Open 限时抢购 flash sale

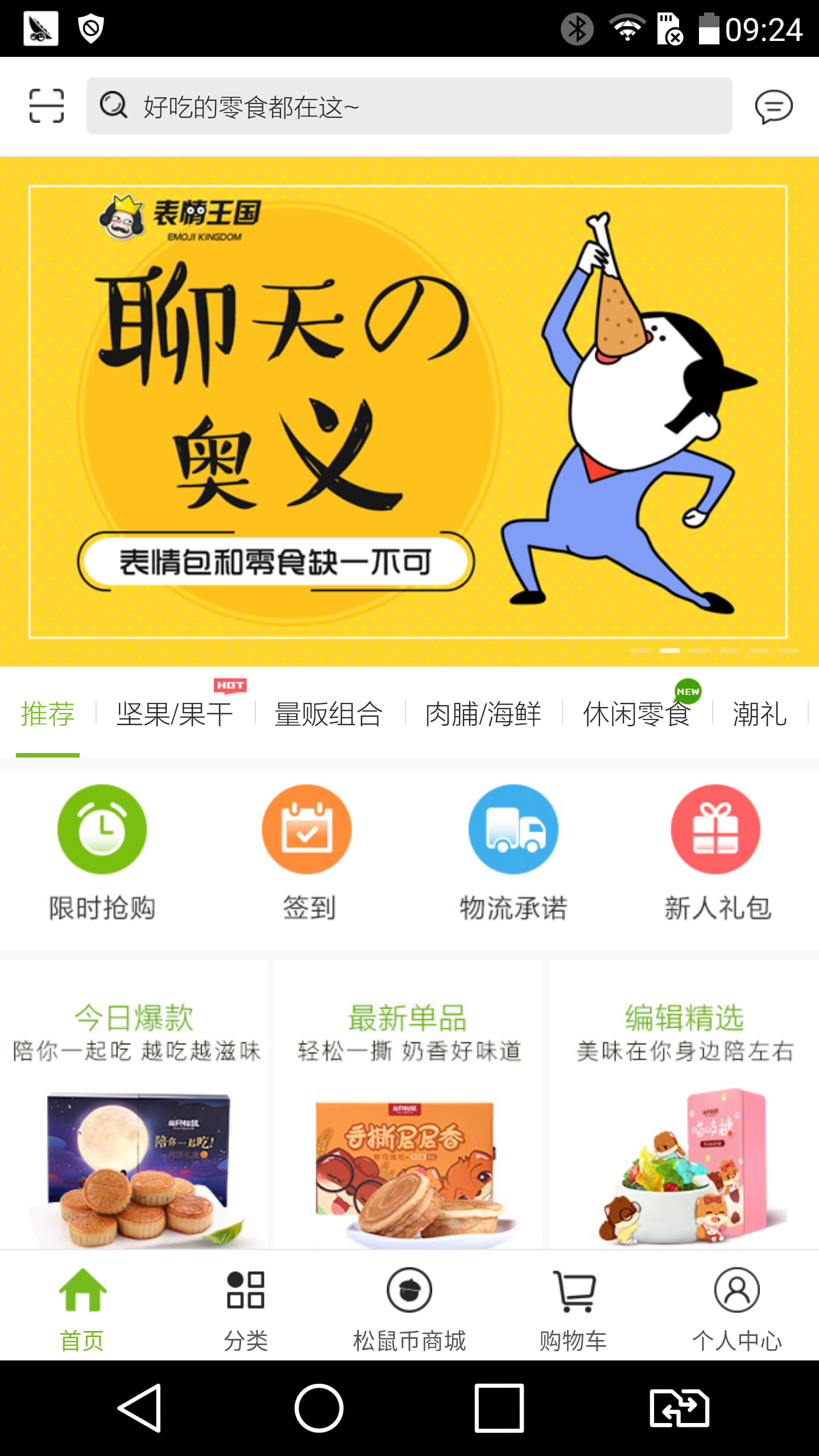[102, 852]
